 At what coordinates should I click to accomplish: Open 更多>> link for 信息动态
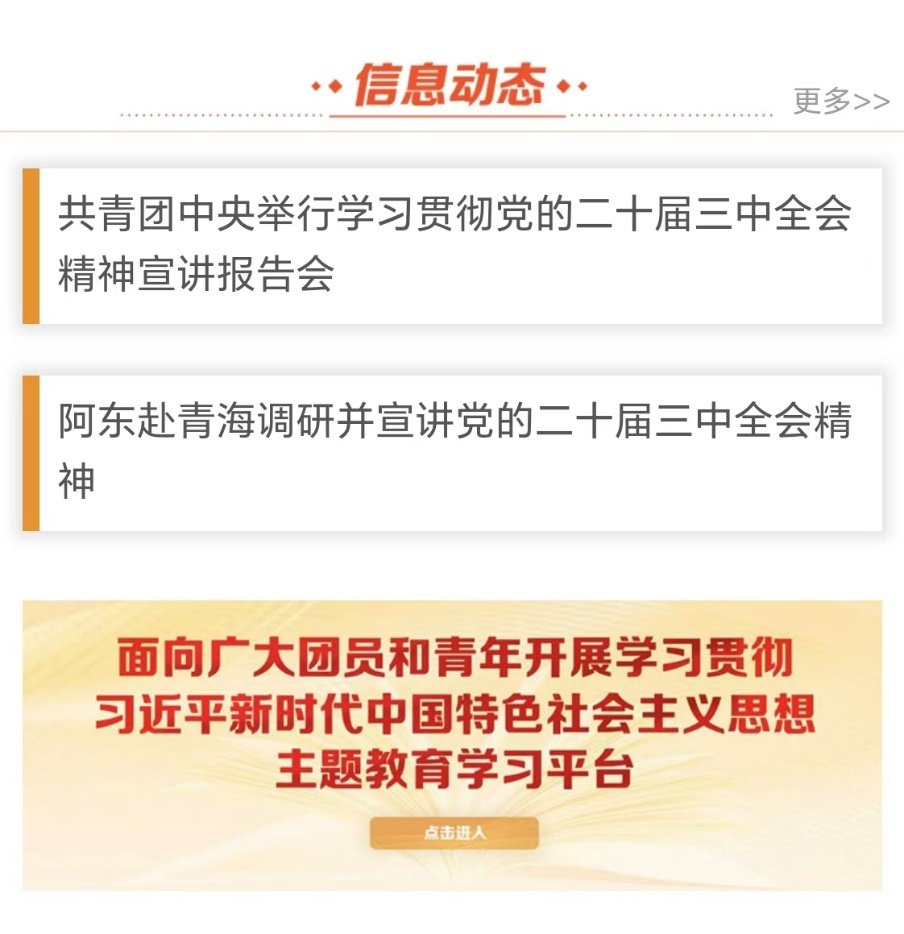pyautogui.click(x=840, y=101)
